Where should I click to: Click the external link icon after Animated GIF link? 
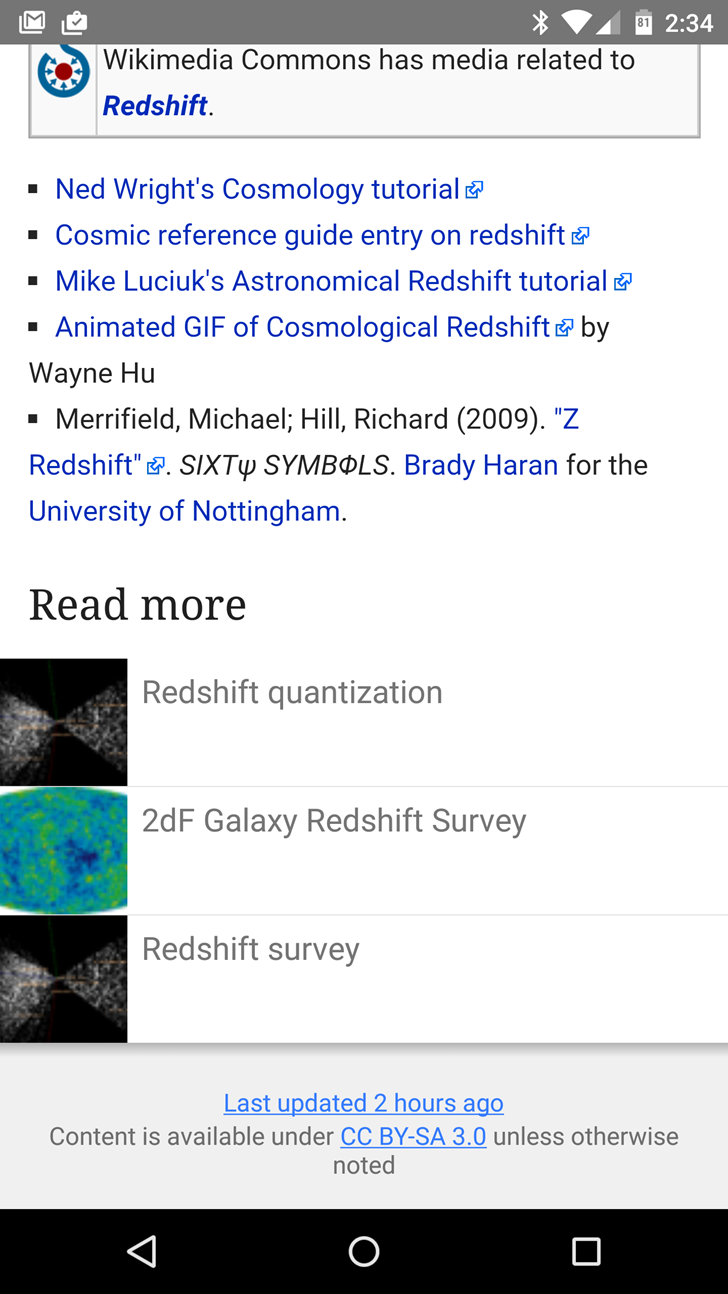pyautogui.click(x=564, y=327)
